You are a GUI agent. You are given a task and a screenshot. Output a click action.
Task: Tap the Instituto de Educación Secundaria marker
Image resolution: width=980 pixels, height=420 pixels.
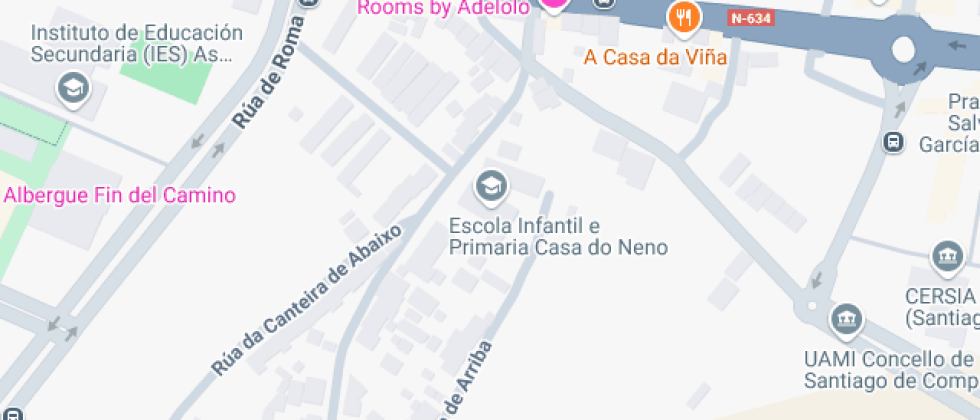[x=74, y=89]
